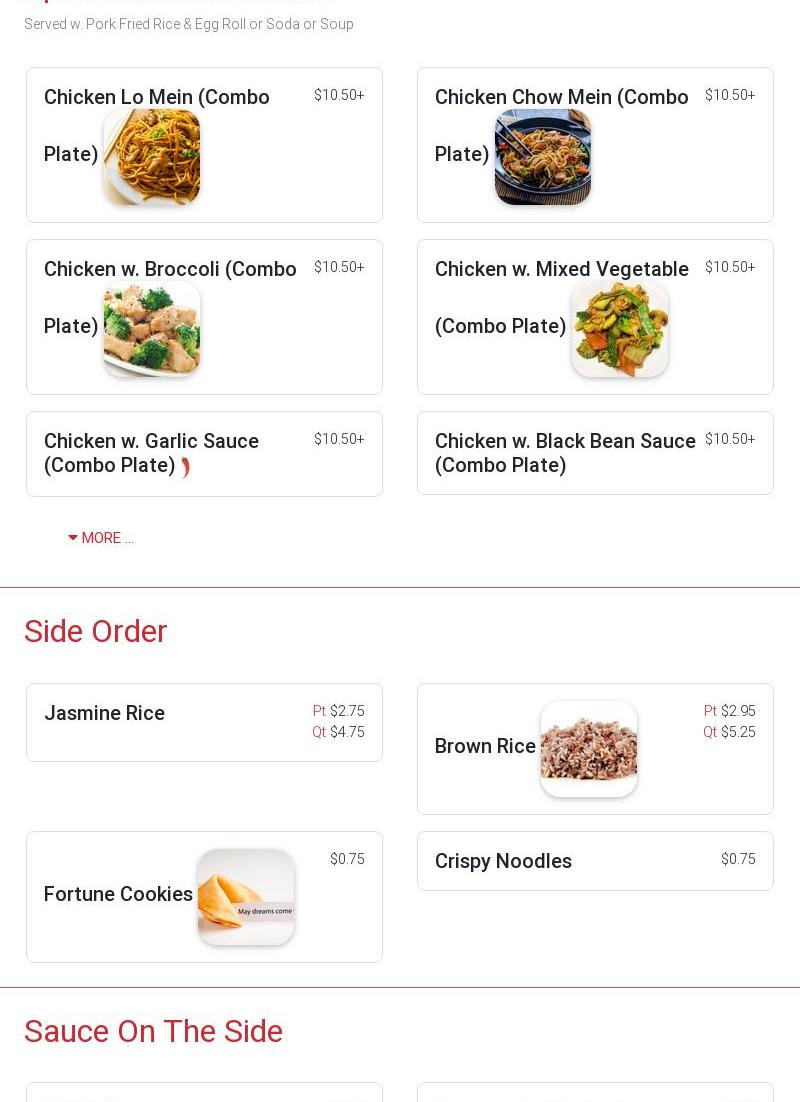This screenshot has width=800, height=1102.
Task: Expand MORE combo plate items
Action: pos(101,538)
